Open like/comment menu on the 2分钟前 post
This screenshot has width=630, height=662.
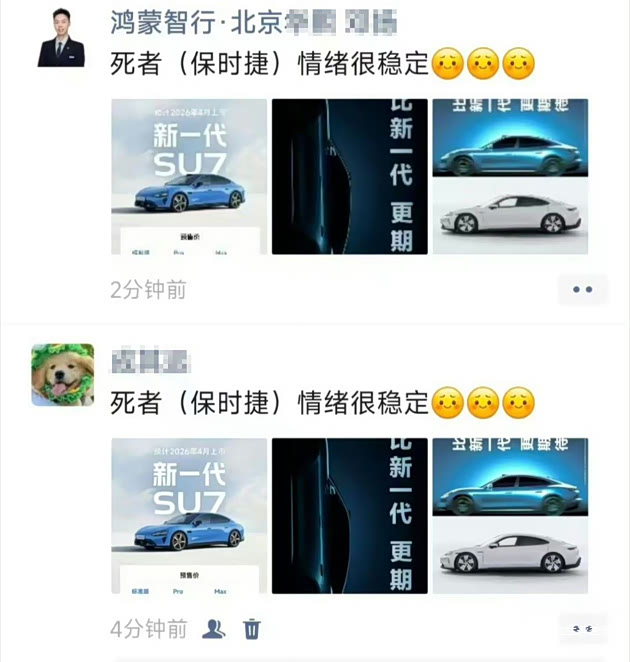point(582,290)
